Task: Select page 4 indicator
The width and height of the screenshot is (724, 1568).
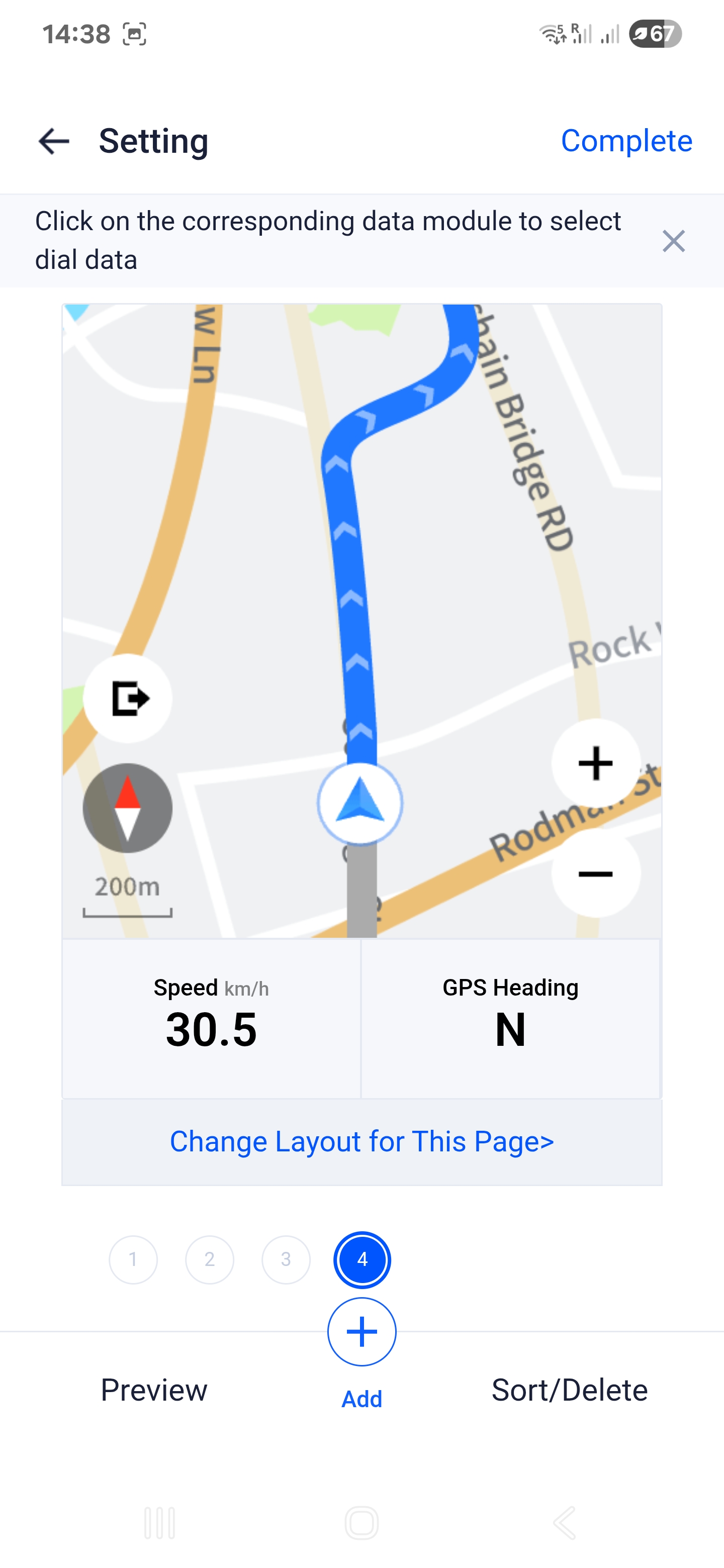Action: (361, 1259)
